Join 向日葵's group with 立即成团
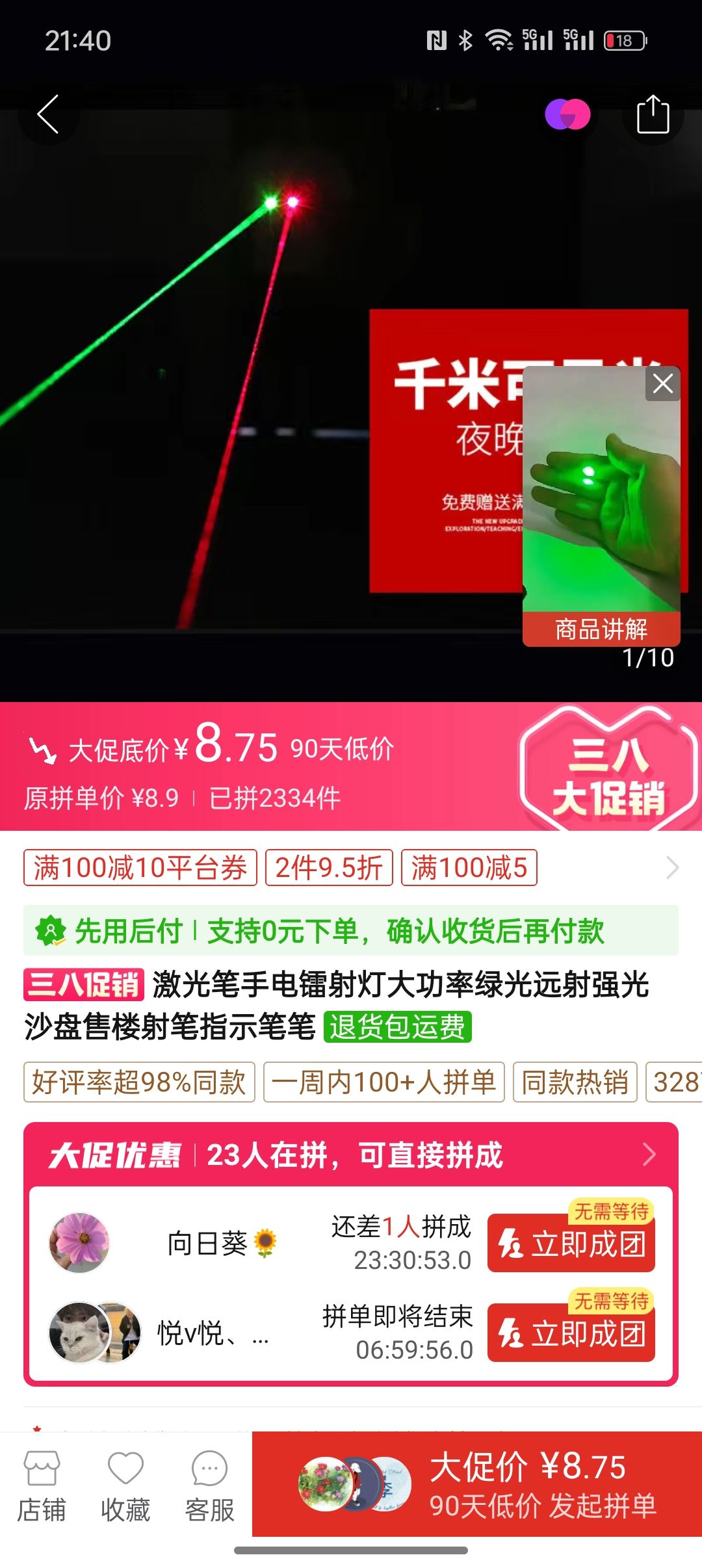The width and height of the screenshot is (702, 1568). click(x=571, y=1243)
